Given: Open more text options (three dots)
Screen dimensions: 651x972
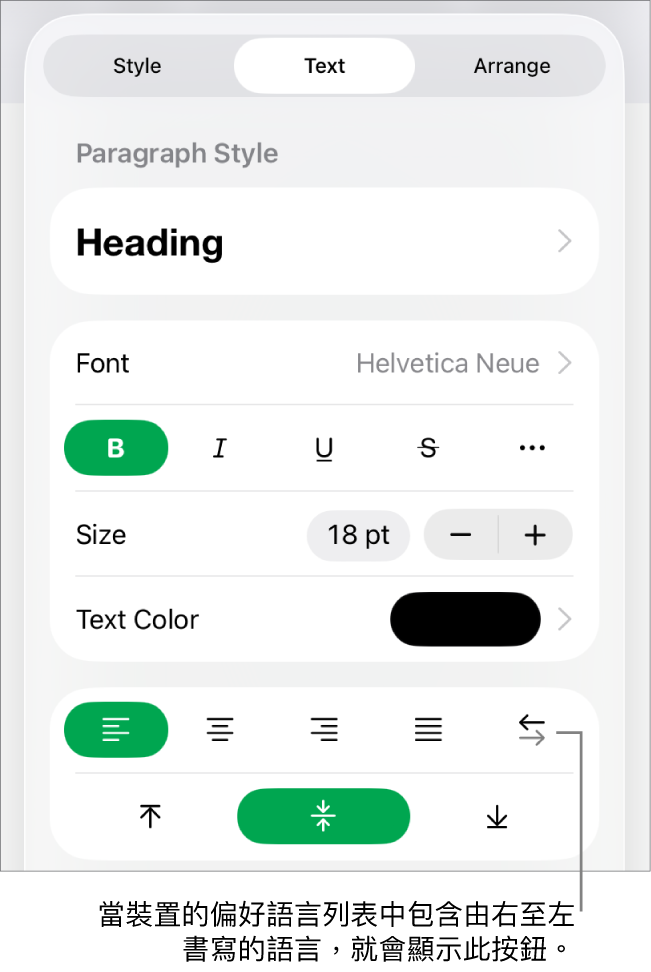Looking at the screenshot, I should (x=532, y=448).
